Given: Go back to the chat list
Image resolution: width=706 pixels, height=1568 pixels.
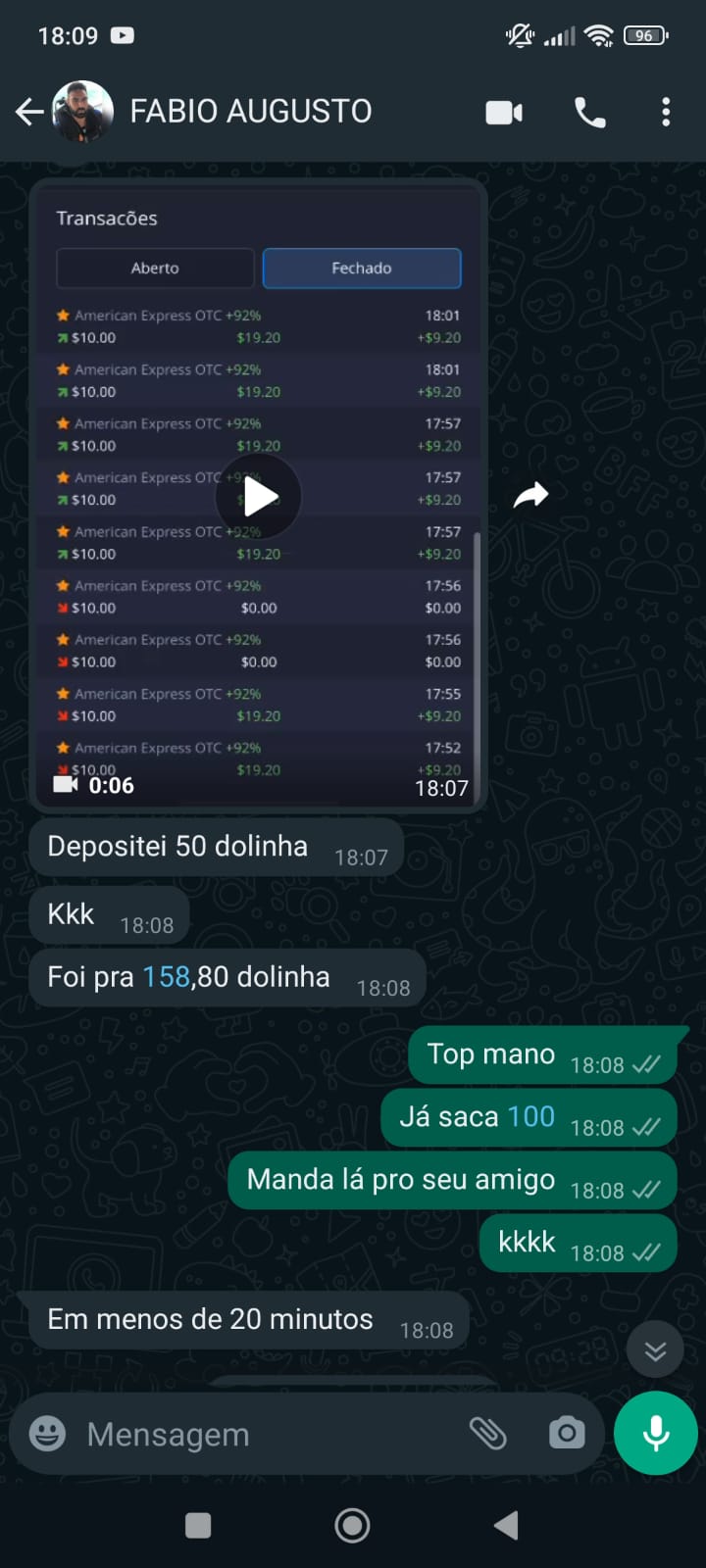Looking at the screenshot, I should point(29,112).
